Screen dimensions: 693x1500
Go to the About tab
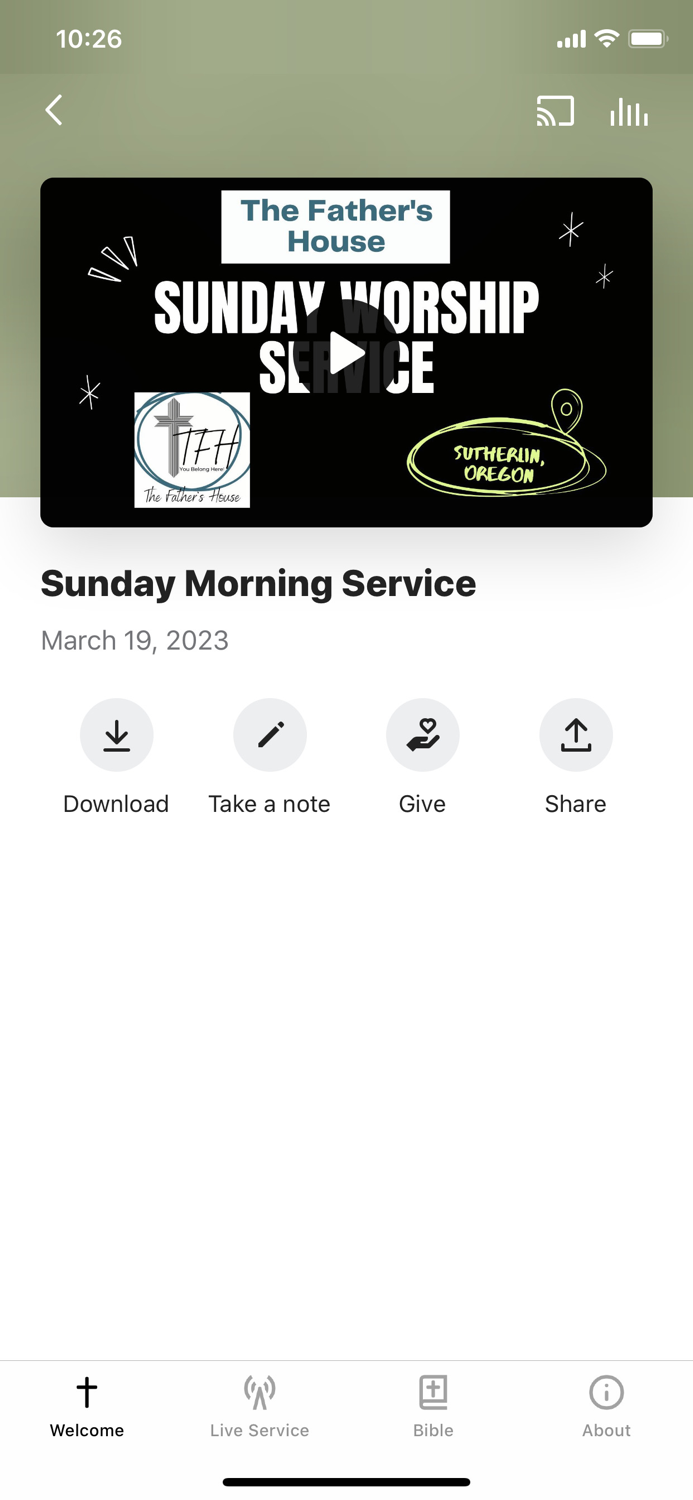coord(606,1406)
